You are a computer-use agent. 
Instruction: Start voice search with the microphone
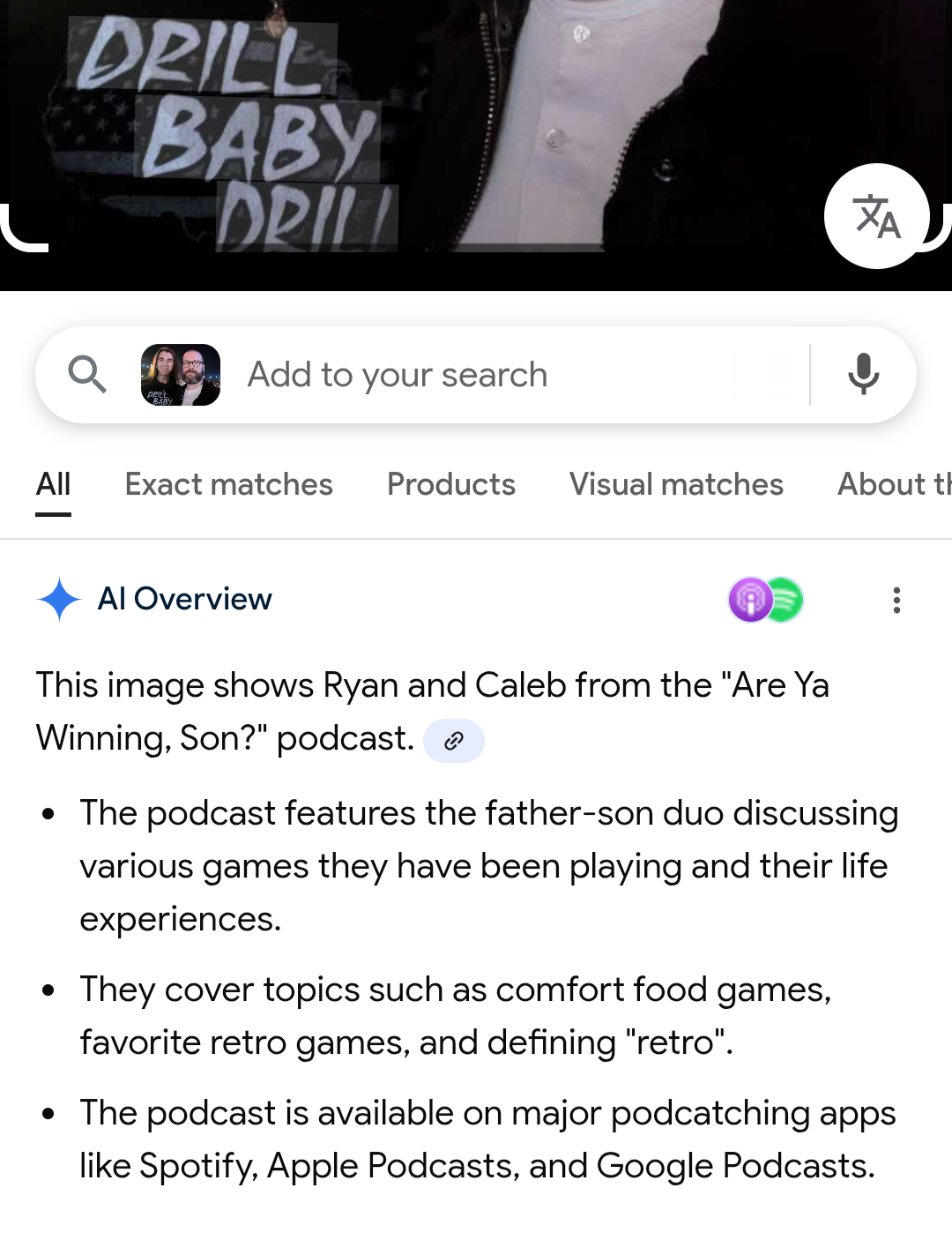[863, 375]
